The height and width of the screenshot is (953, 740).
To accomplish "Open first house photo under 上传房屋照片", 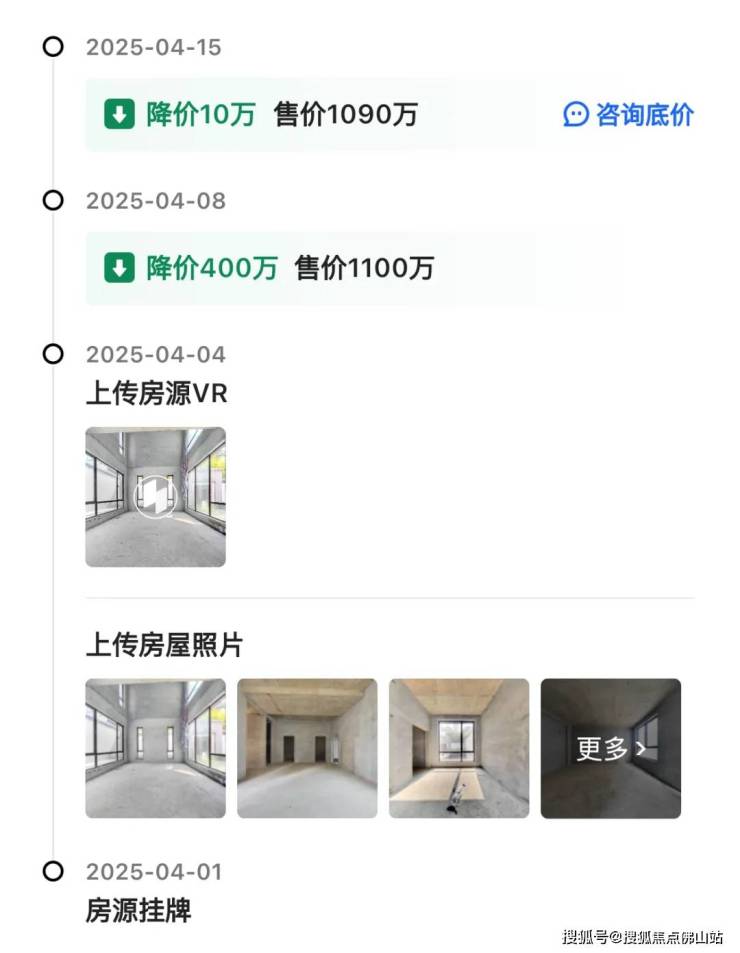I will [x=155, y=748].
